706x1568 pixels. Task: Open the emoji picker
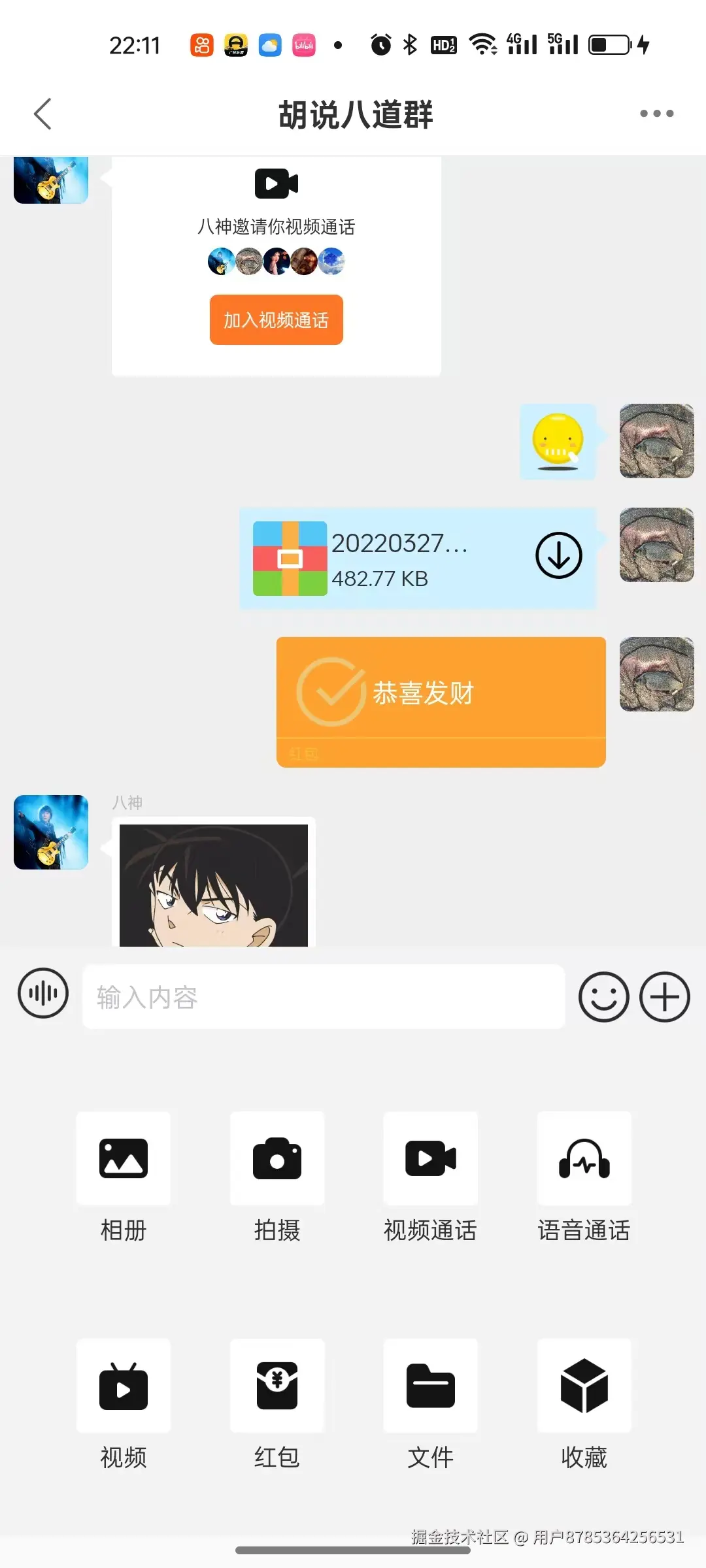tap(603, 997)
